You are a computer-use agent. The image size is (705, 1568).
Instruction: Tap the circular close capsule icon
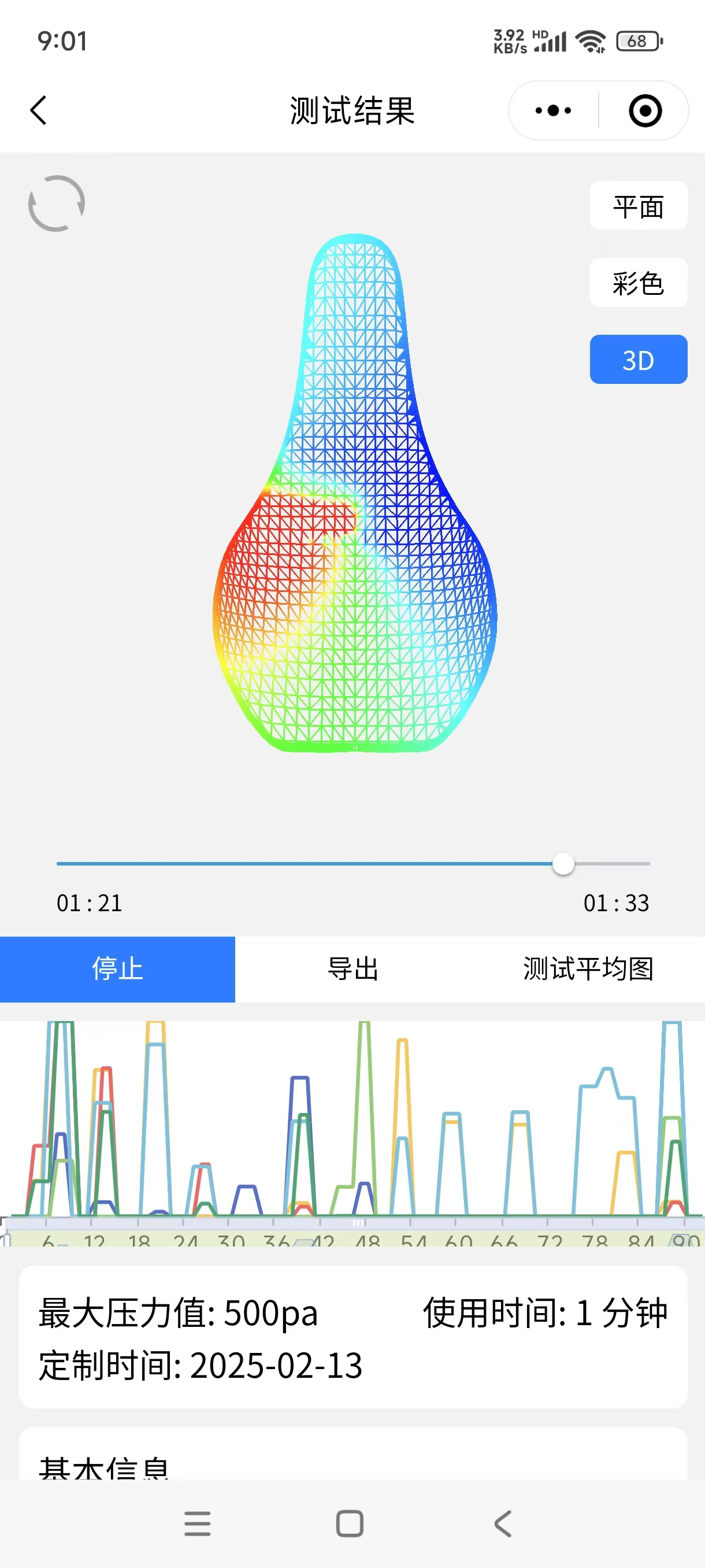coord(644,111)
